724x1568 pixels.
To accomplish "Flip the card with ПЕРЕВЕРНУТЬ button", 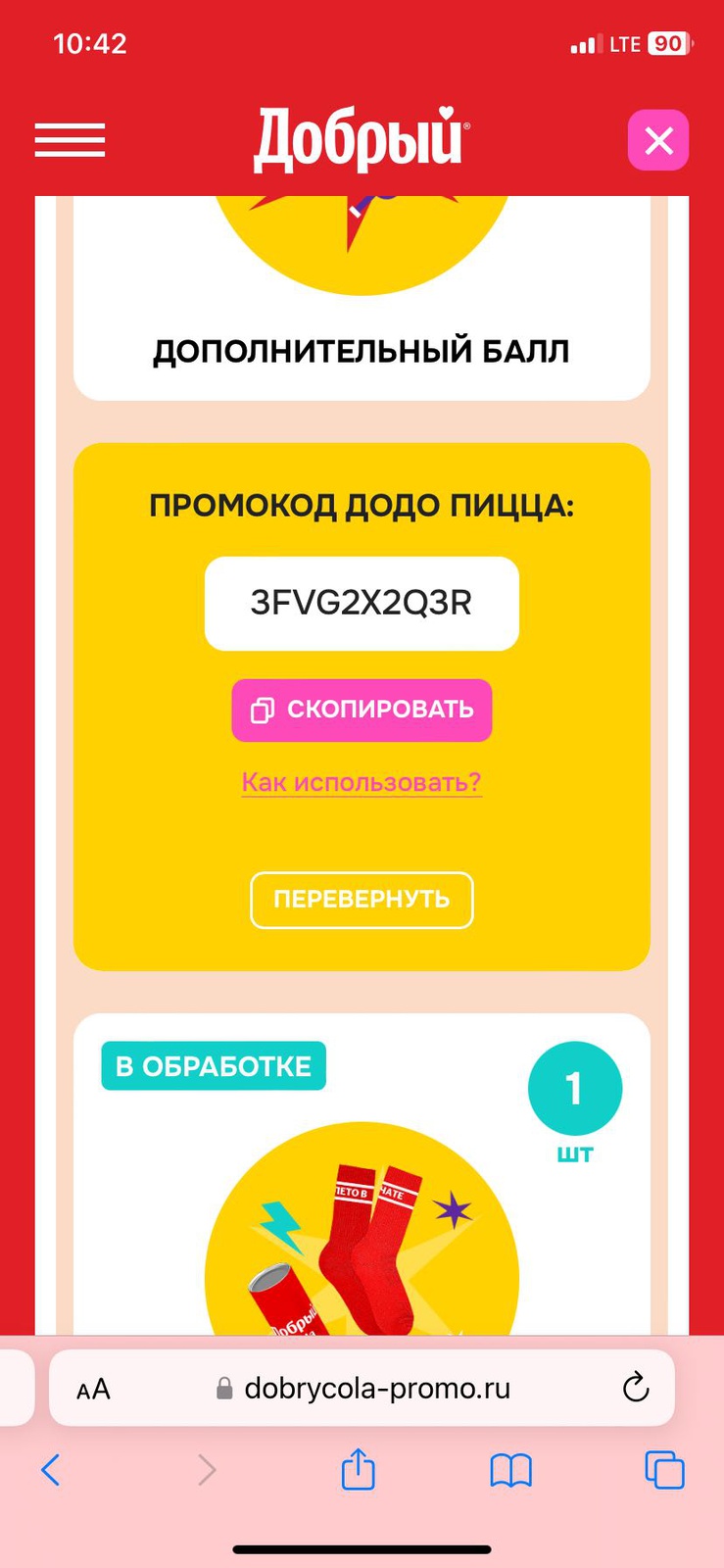I will pos(362,899).
